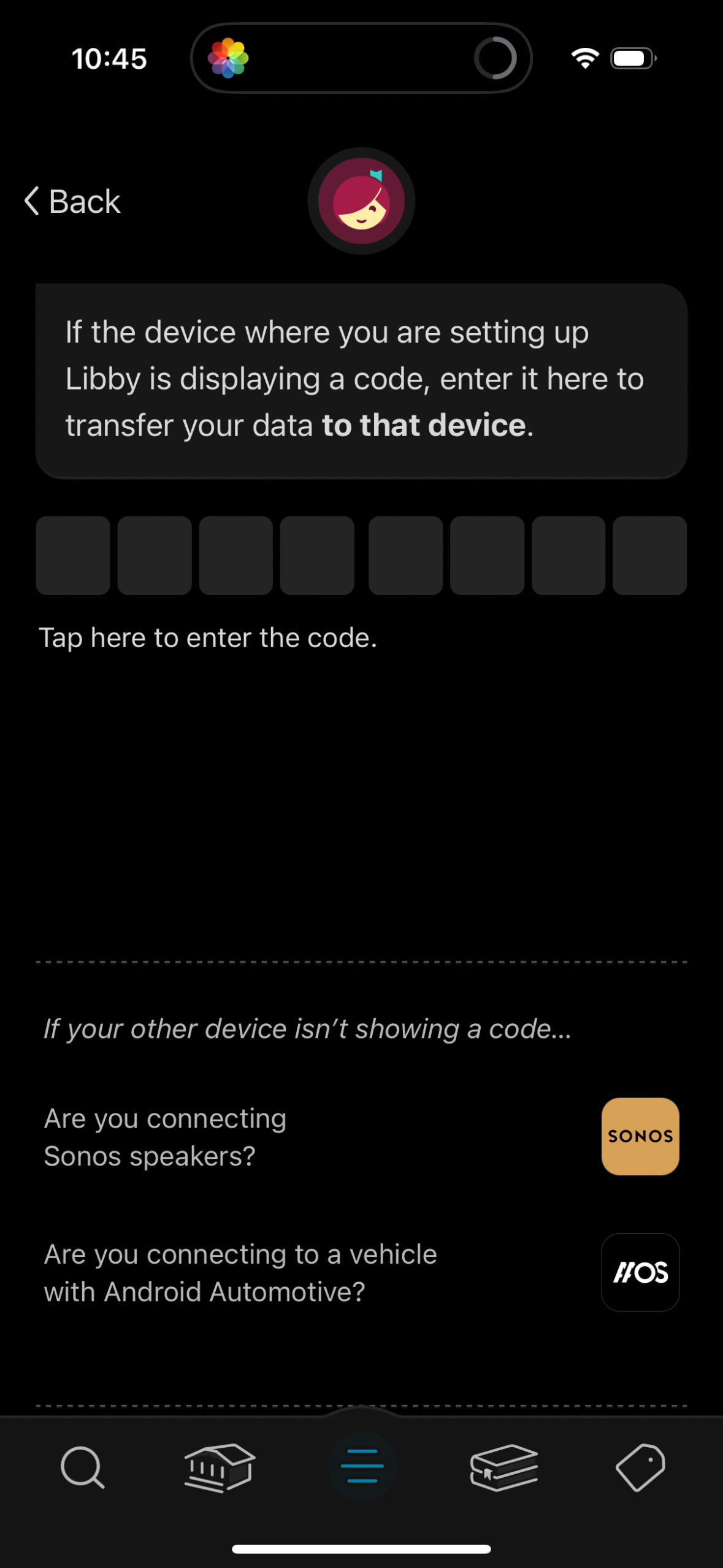
Task: Go back with the Back button
Action: (x=71, y=201)
